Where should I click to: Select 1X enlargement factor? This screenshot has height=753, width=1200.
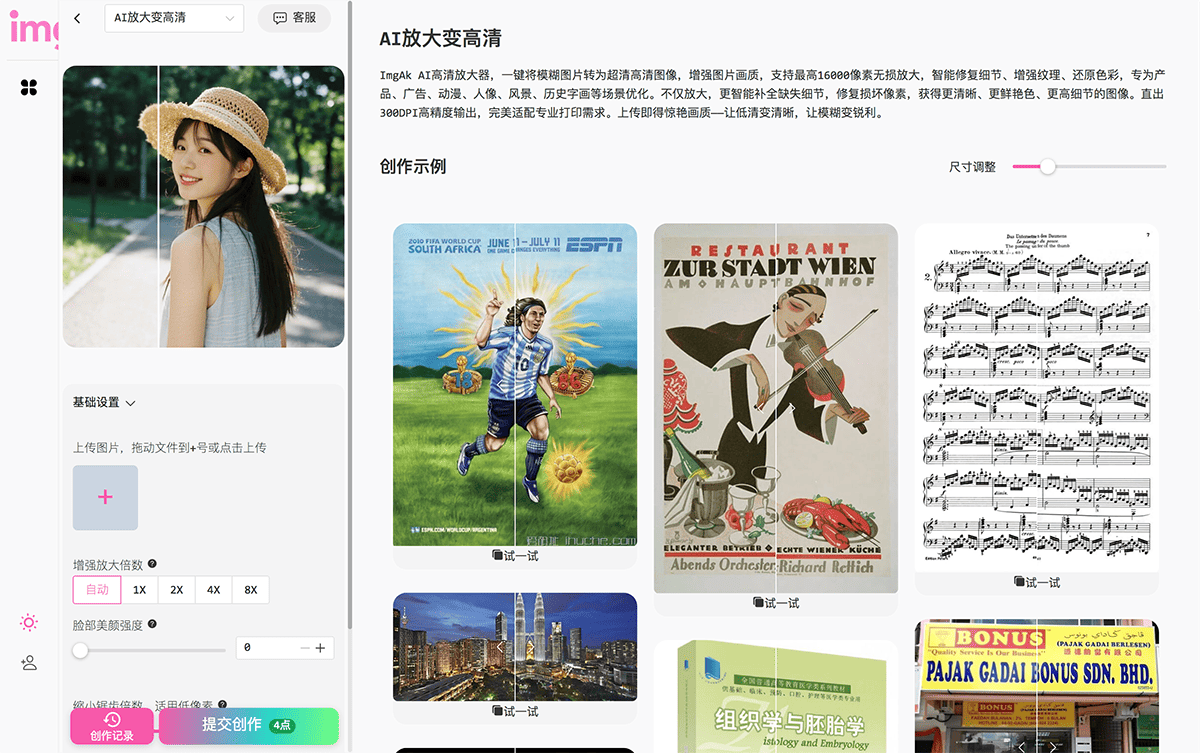(139, 590)
